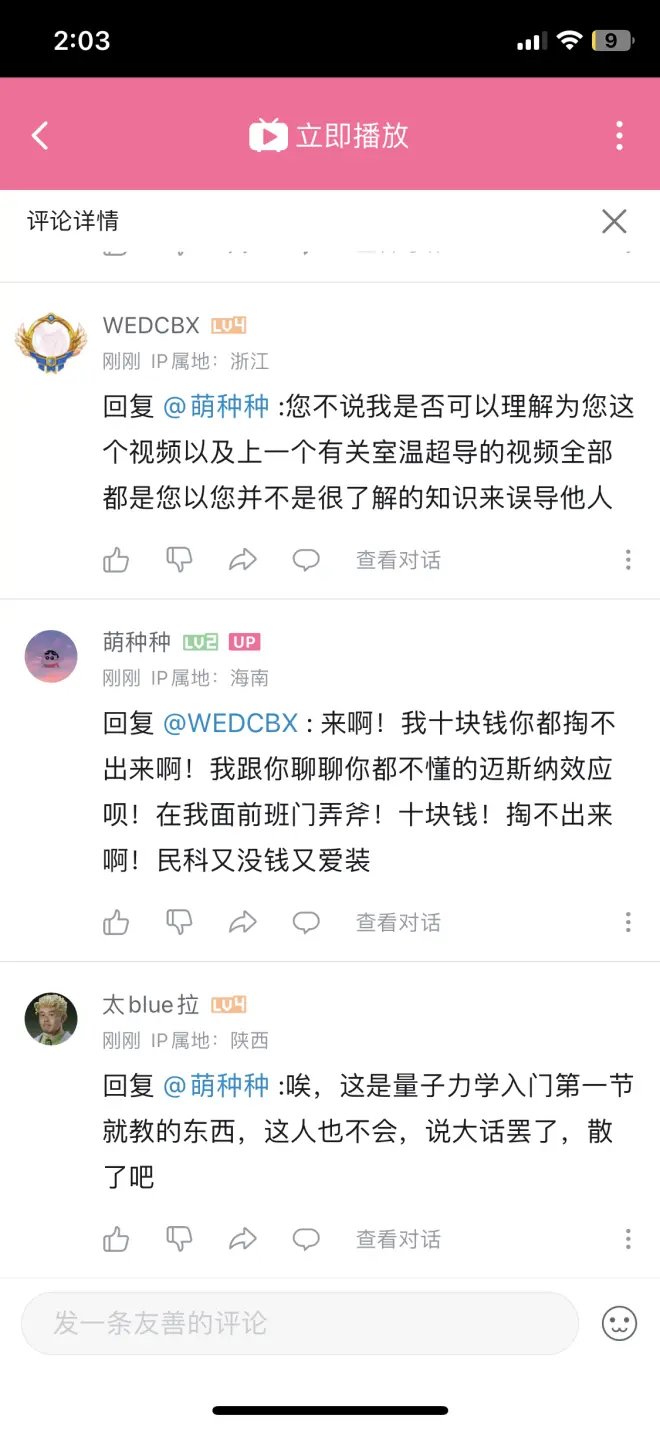Screen dimensions: 660x1429
Task: Like WEDCBX's comment
Action: (116, 560)
